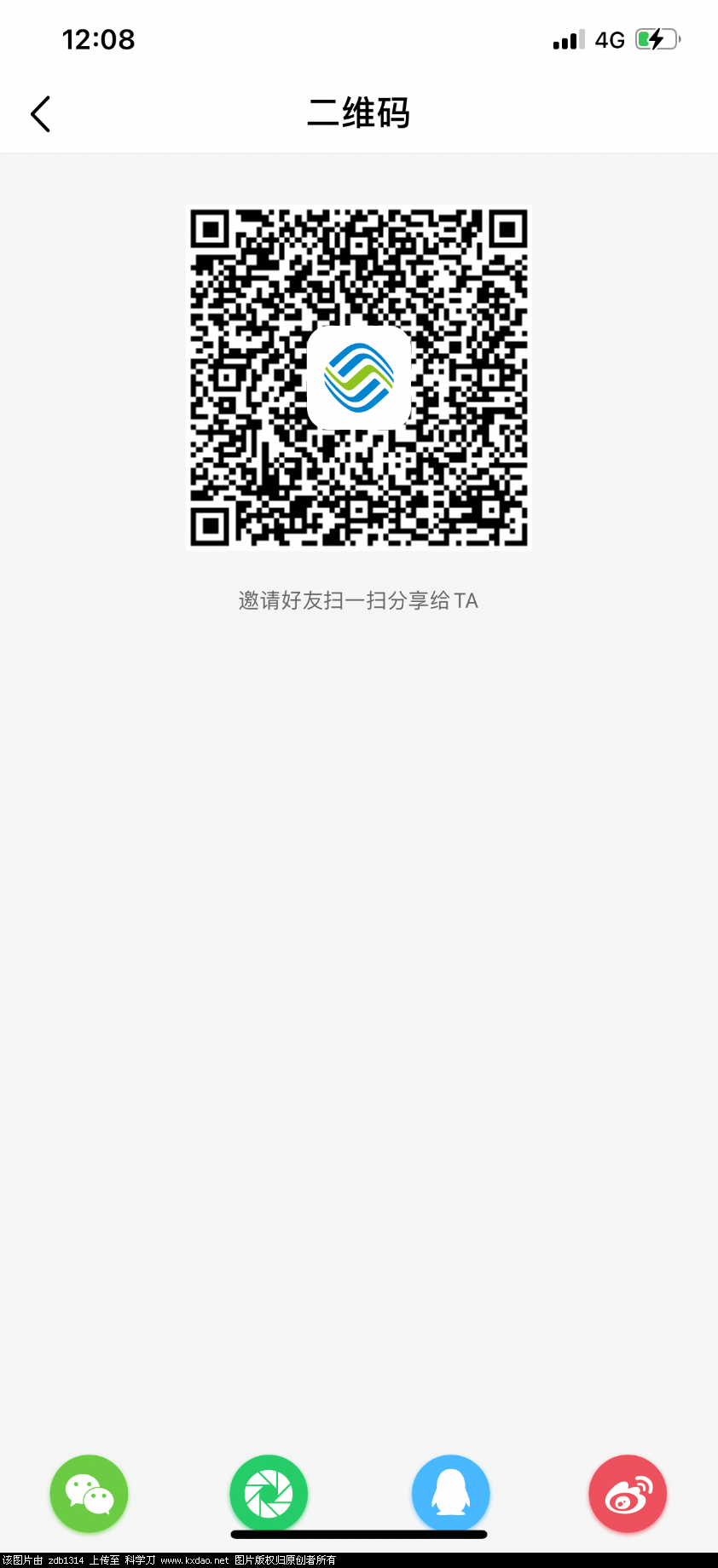718x1568 pixels.
Task: Click the 邀请好友扫一扫分享给TA caption
Action: coord(358,601)
